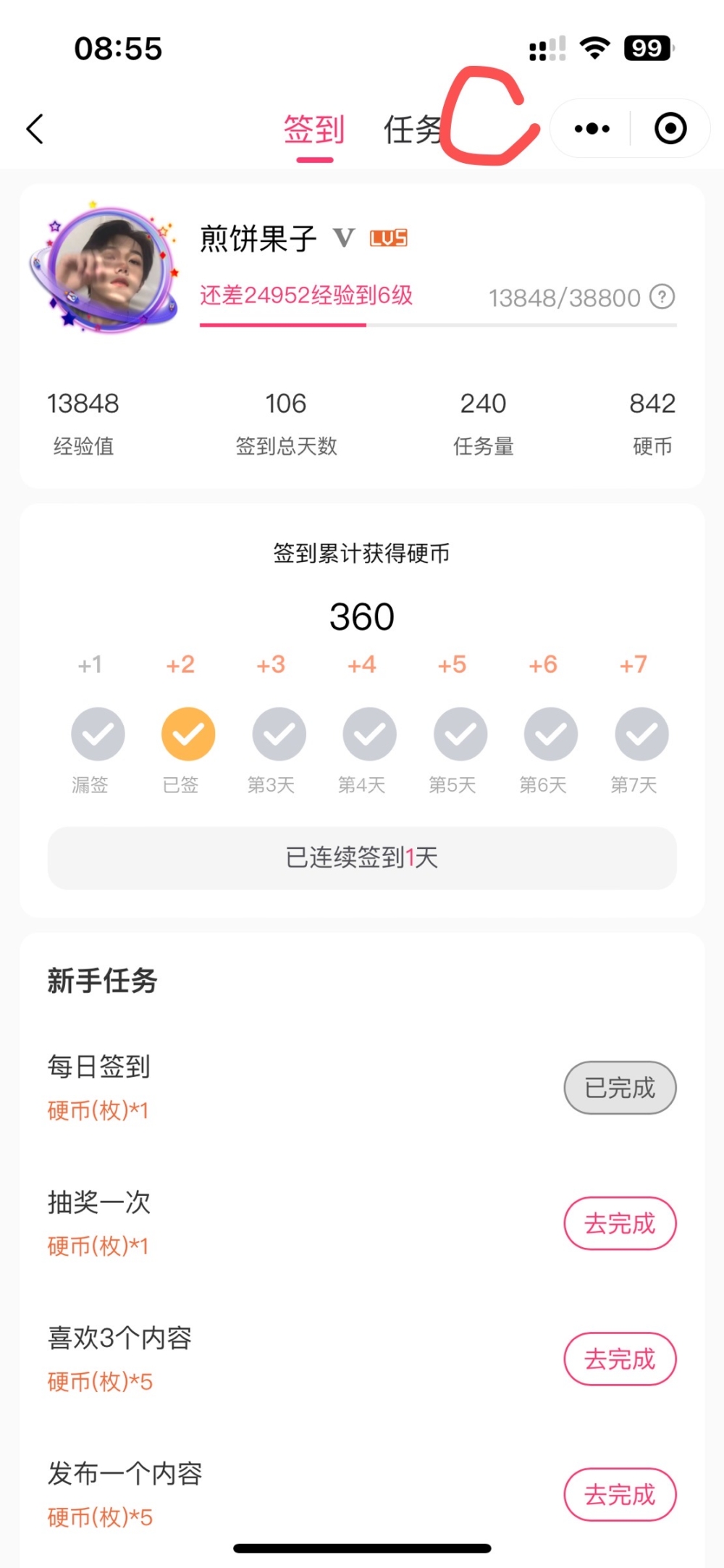Tap the 第3天 sign-in check circle
This screenshot has width=724, height=1568.
(x=279, y=734)
